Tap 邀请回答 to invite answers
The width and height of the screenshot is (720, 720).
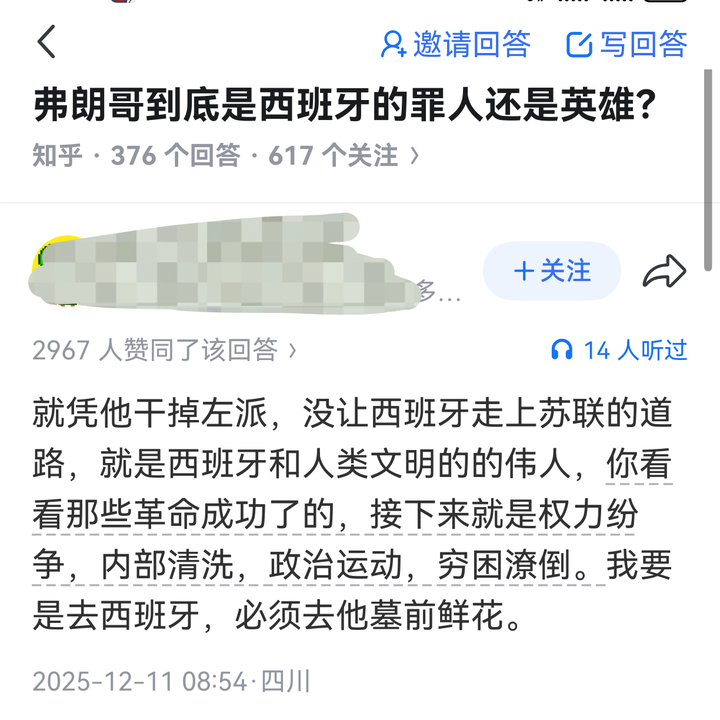456,44
